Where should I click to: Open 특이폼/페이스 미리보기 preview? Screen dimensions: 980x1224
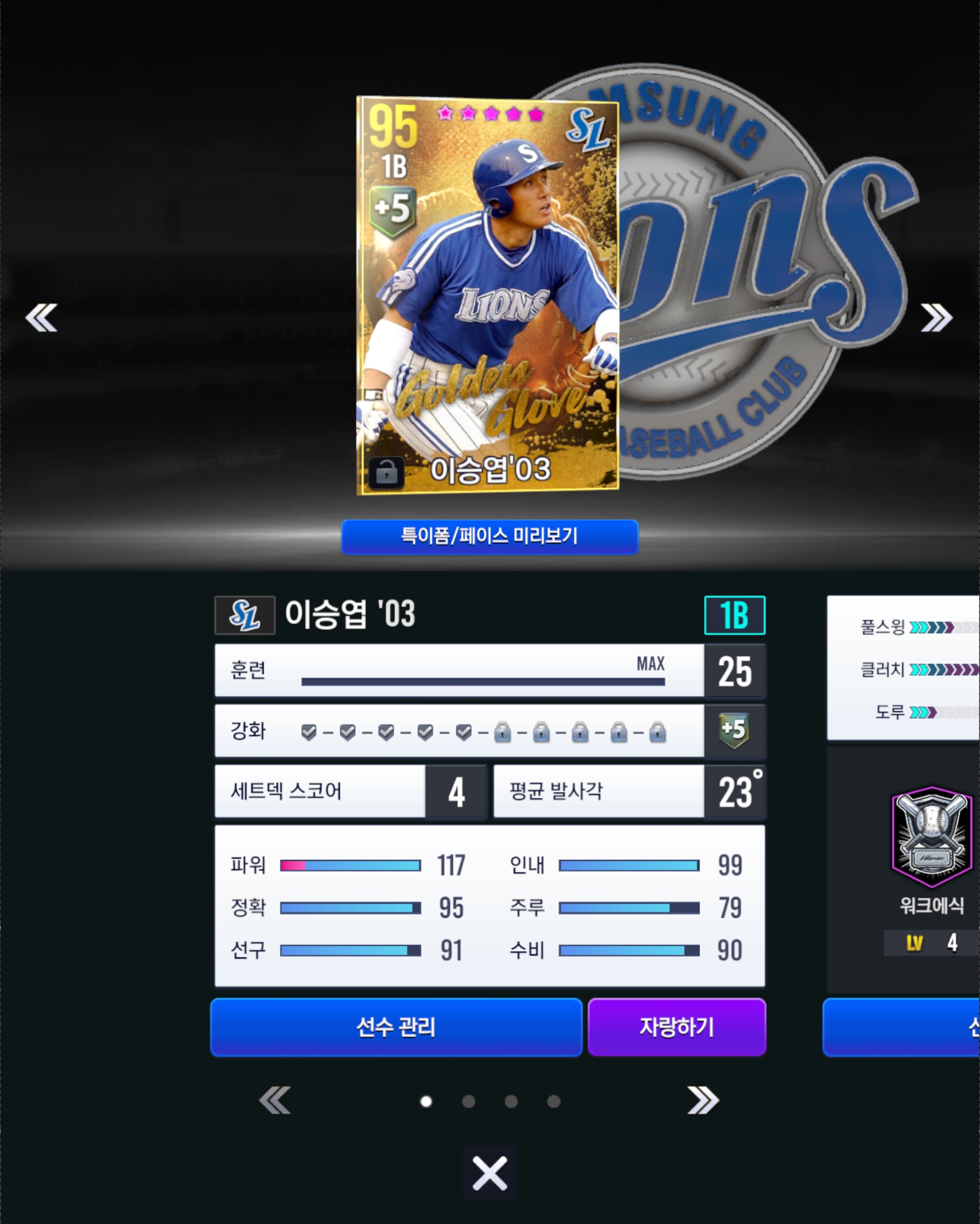coord(489,537)
